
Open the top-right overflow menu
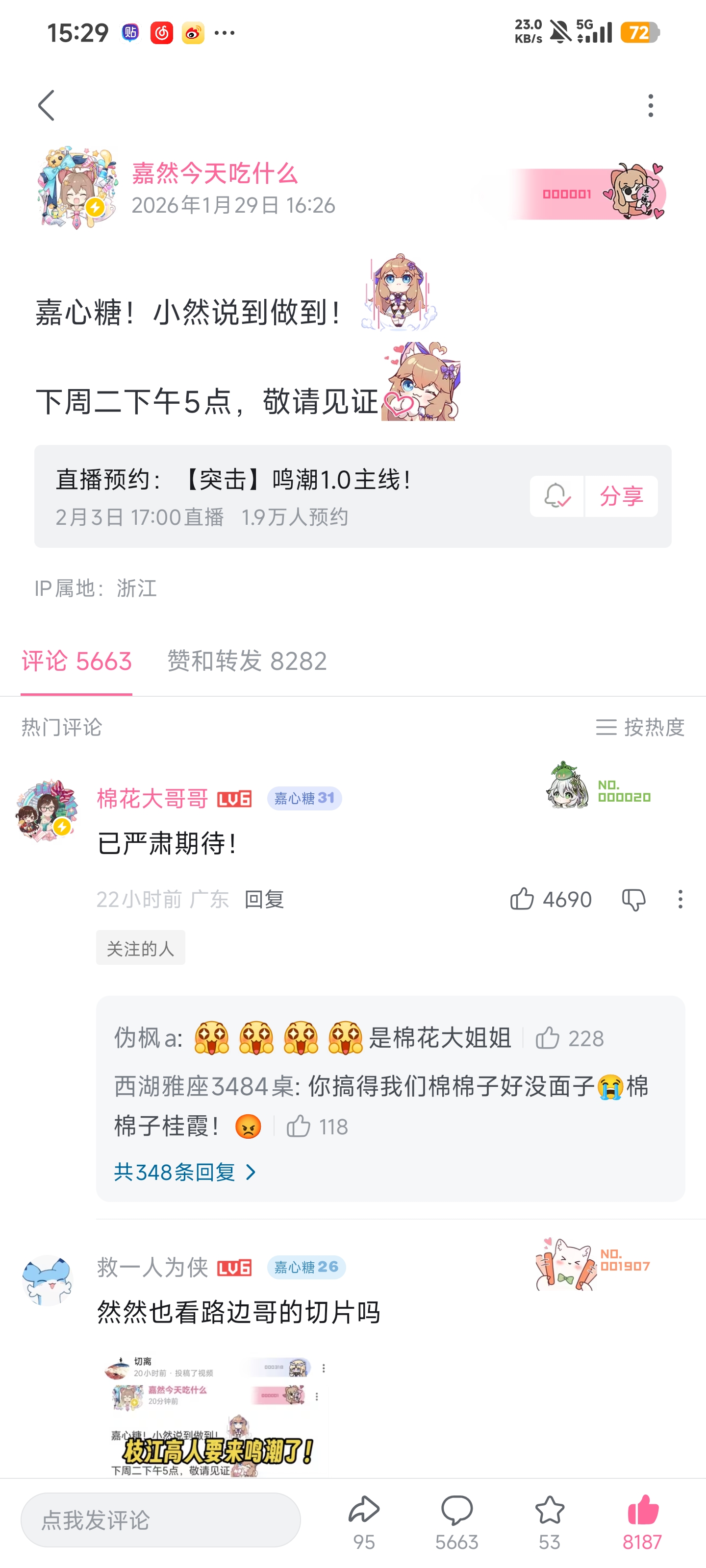tap(651, 105)
